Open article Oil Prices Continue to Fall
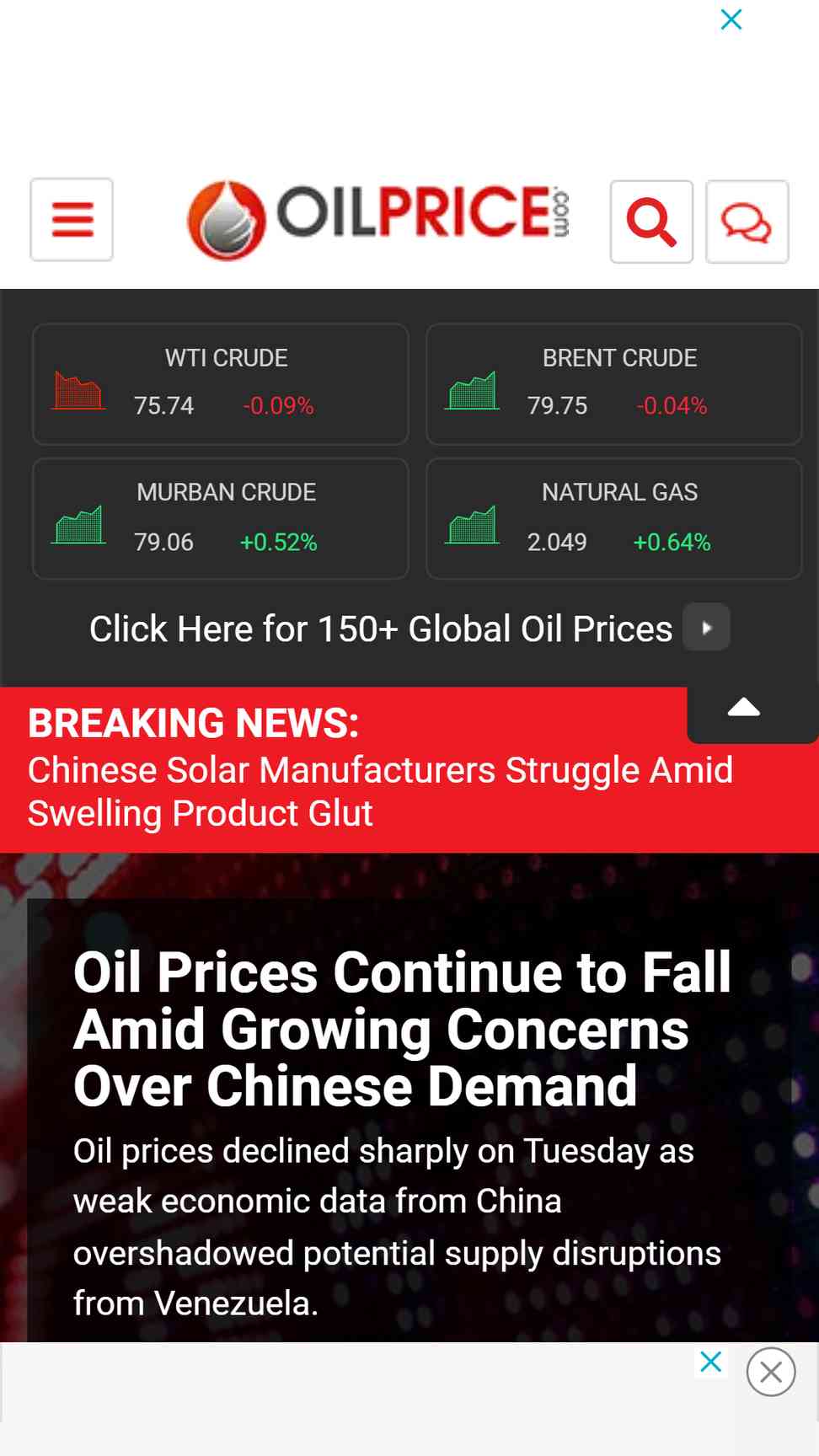This screenshot has width=819, height=1456. coord(402,1029)
